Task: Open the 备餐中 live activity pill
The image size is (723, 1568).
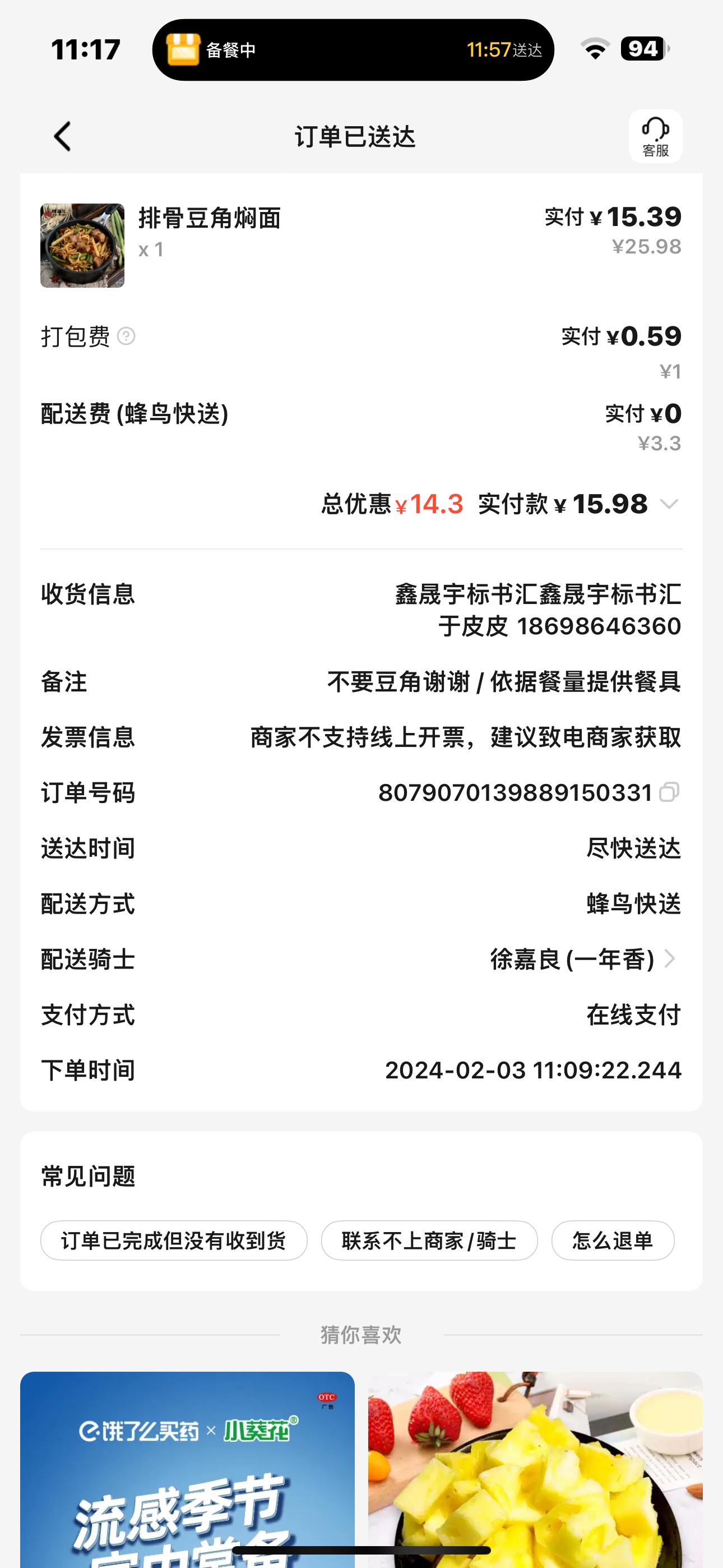Action: pos(353,50)
